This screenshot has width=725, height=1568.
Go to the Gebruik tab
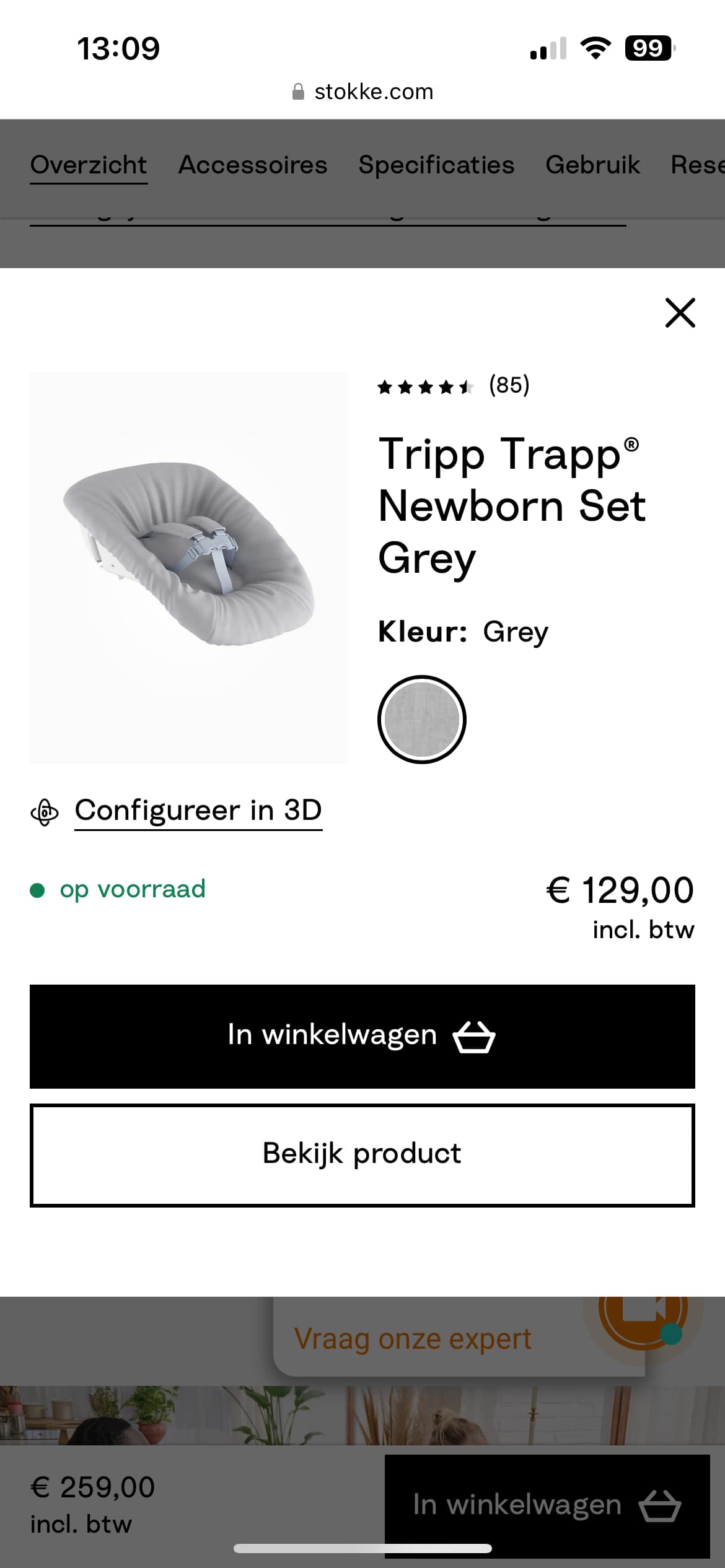tap(592, 165)
